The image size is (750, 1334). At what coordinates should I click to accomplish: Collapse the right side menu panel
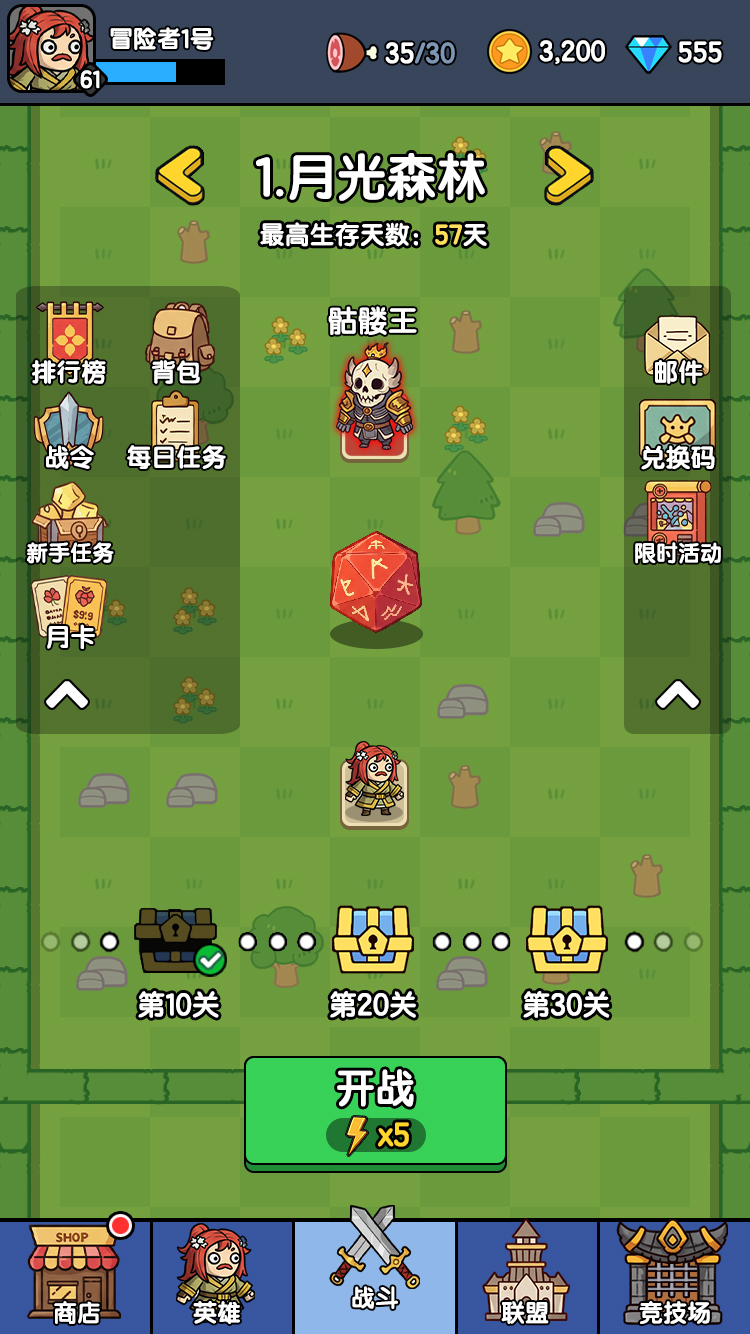(x=677, y=694)
